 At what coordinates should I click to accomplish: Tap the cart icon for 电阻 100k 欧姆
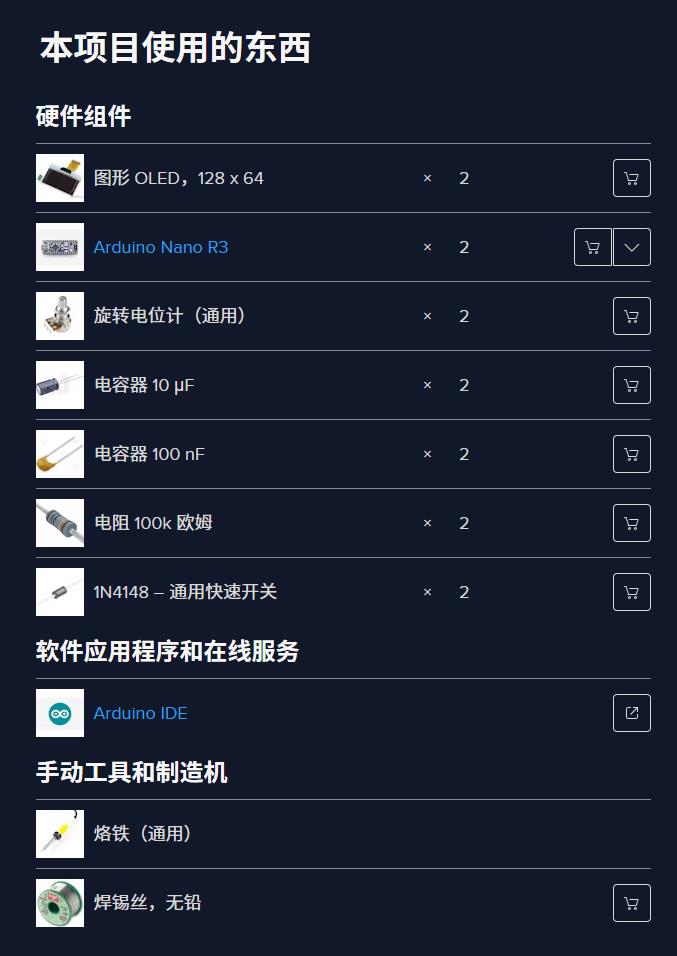(x=631, y=523)
